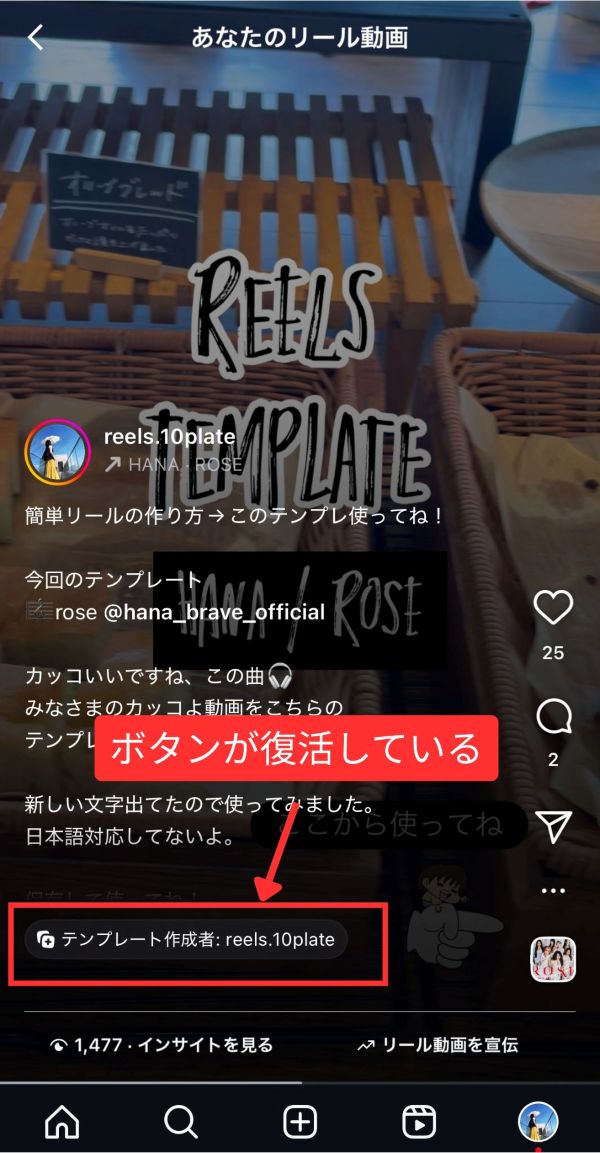The width and height of the screenshot is (600, 1153).
Task: Create a new post with the plus tab
Action: (300, 1122)
